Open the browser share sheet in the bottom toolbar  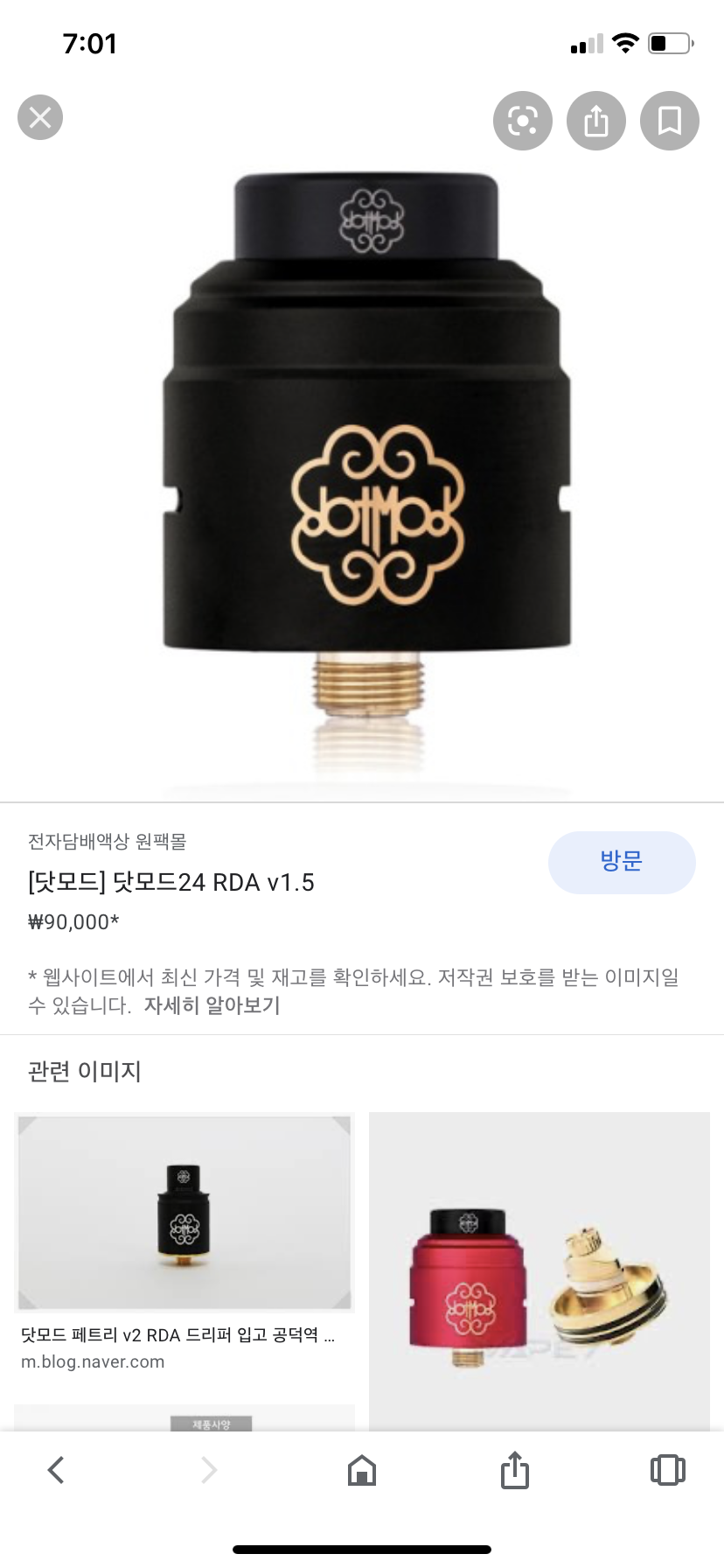click(x=515, y=1470)
